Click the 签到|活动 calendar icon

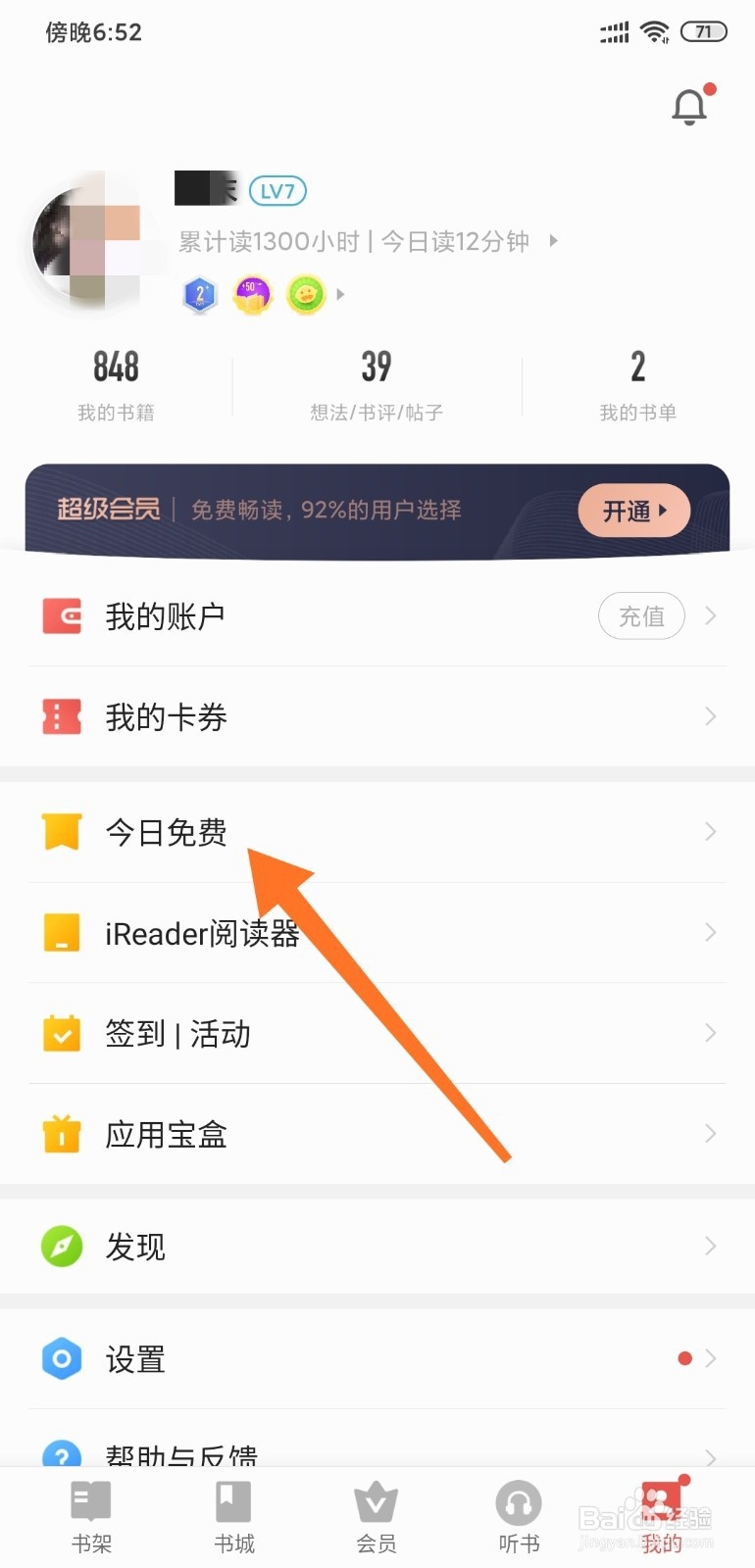click(x=62, y=1033)
